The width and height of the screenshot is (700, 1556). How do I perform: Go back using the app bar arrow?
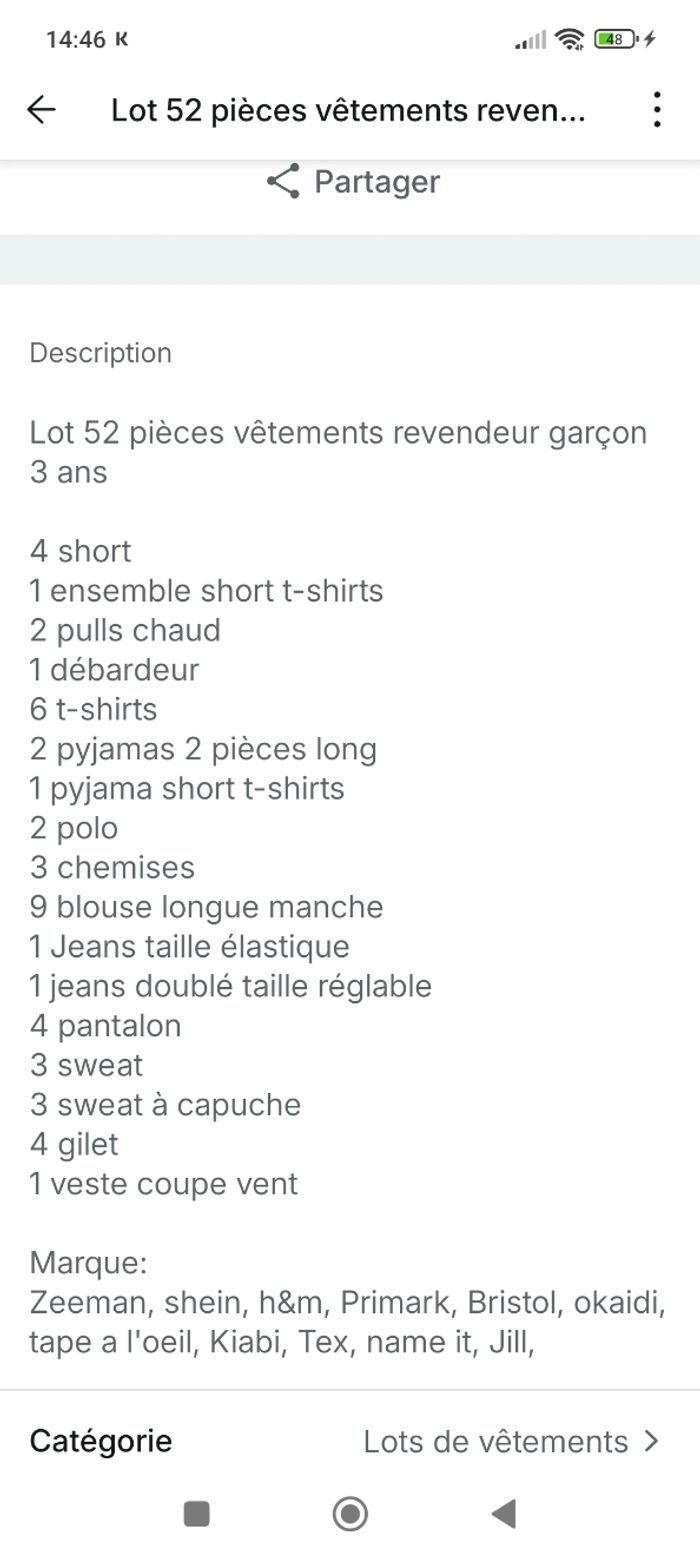click(41, 110)
